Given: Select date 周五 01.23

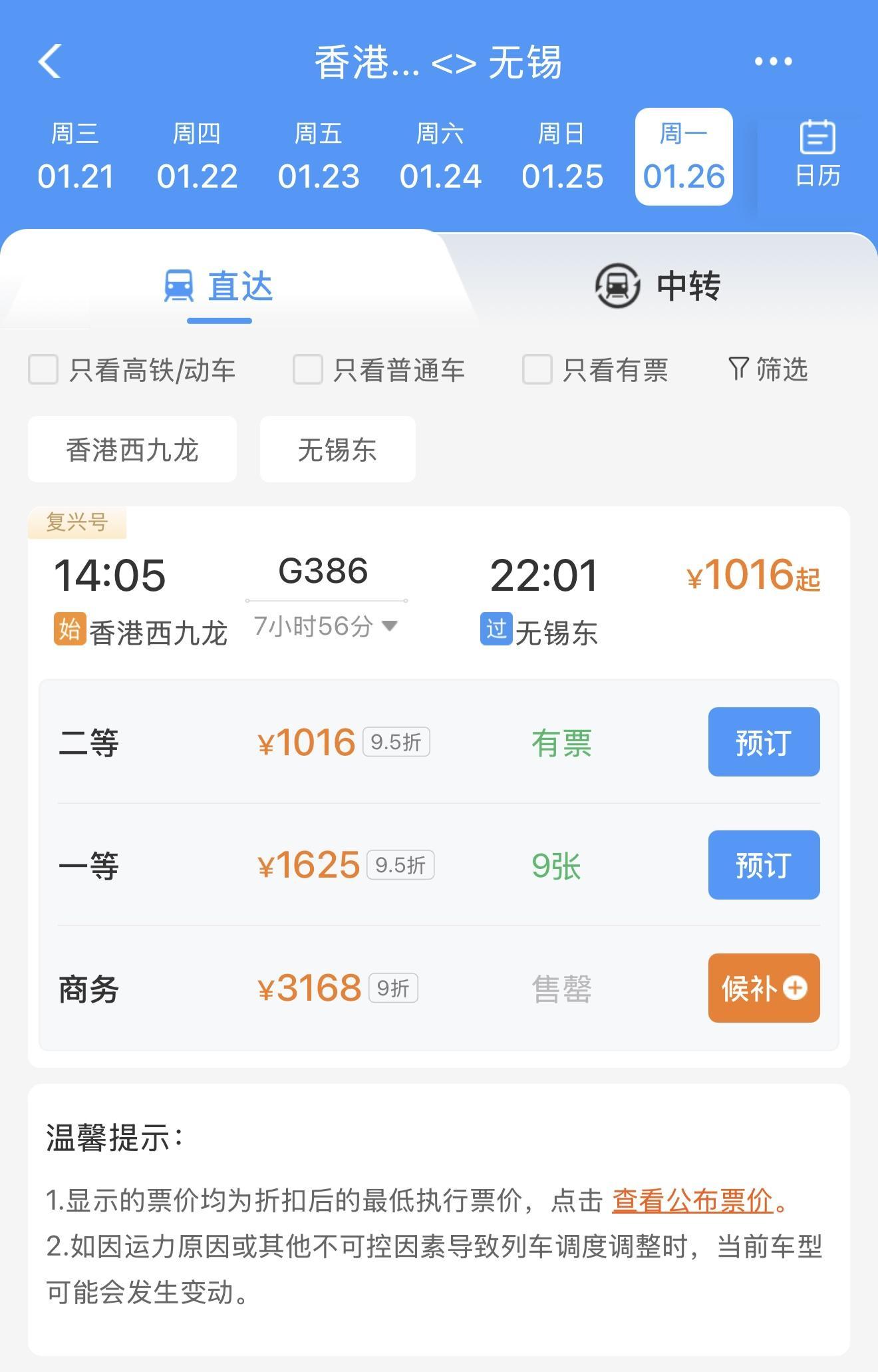Looking at the screenshot, I should coord(319,157).
